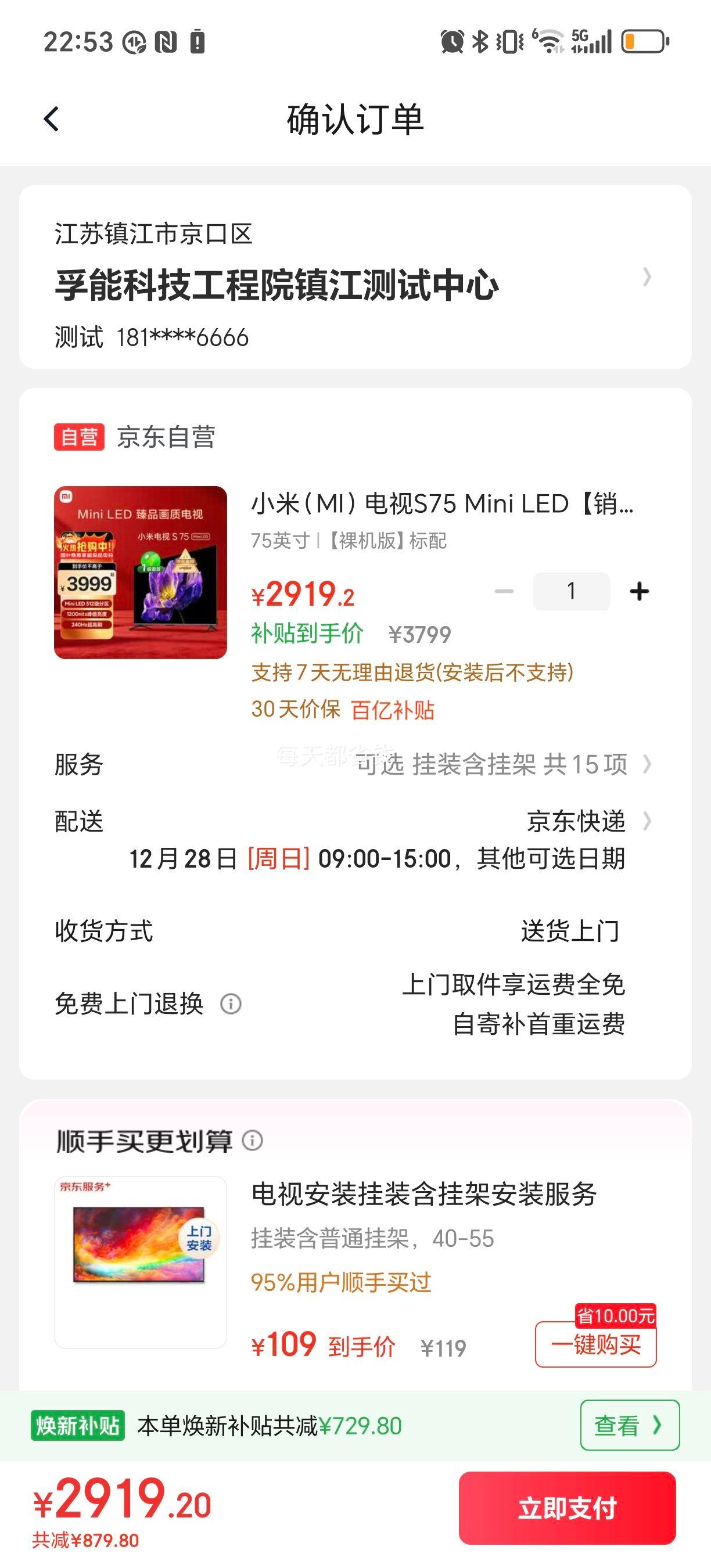
Task: Tap the Bluetooth icon in the status bar
Action: pos(480,42)
